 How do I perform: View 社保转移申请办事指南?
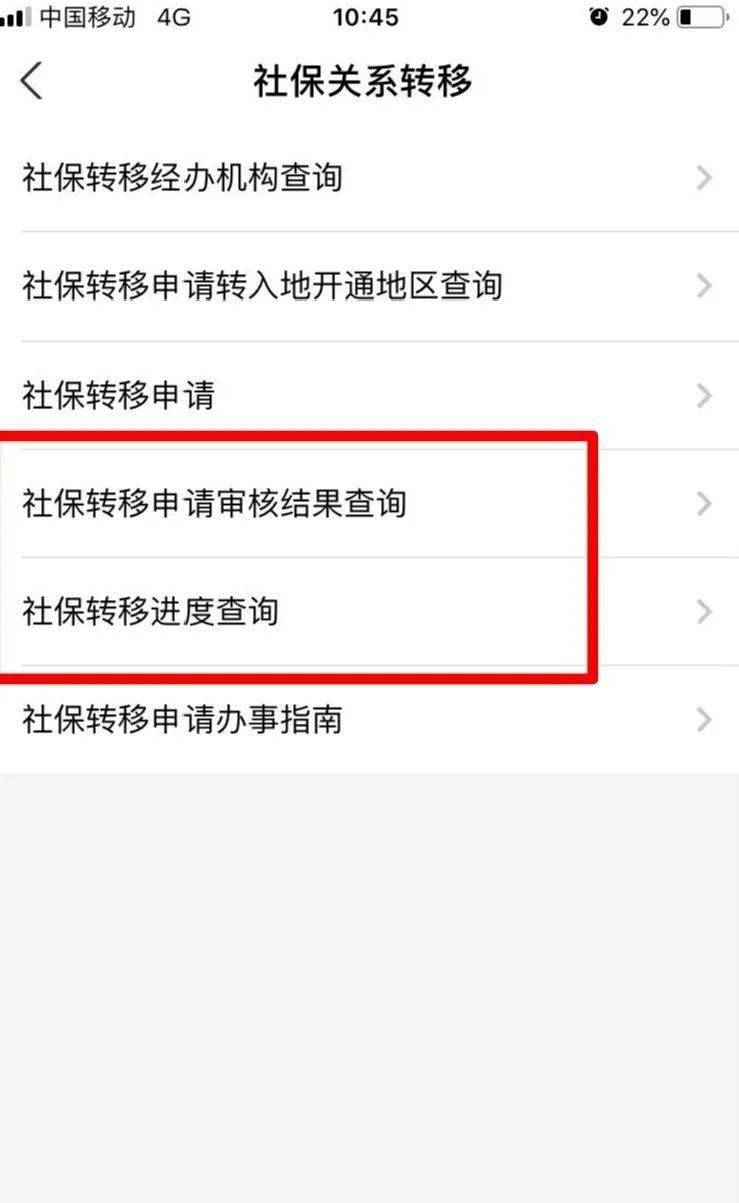(x=182, y=719)
